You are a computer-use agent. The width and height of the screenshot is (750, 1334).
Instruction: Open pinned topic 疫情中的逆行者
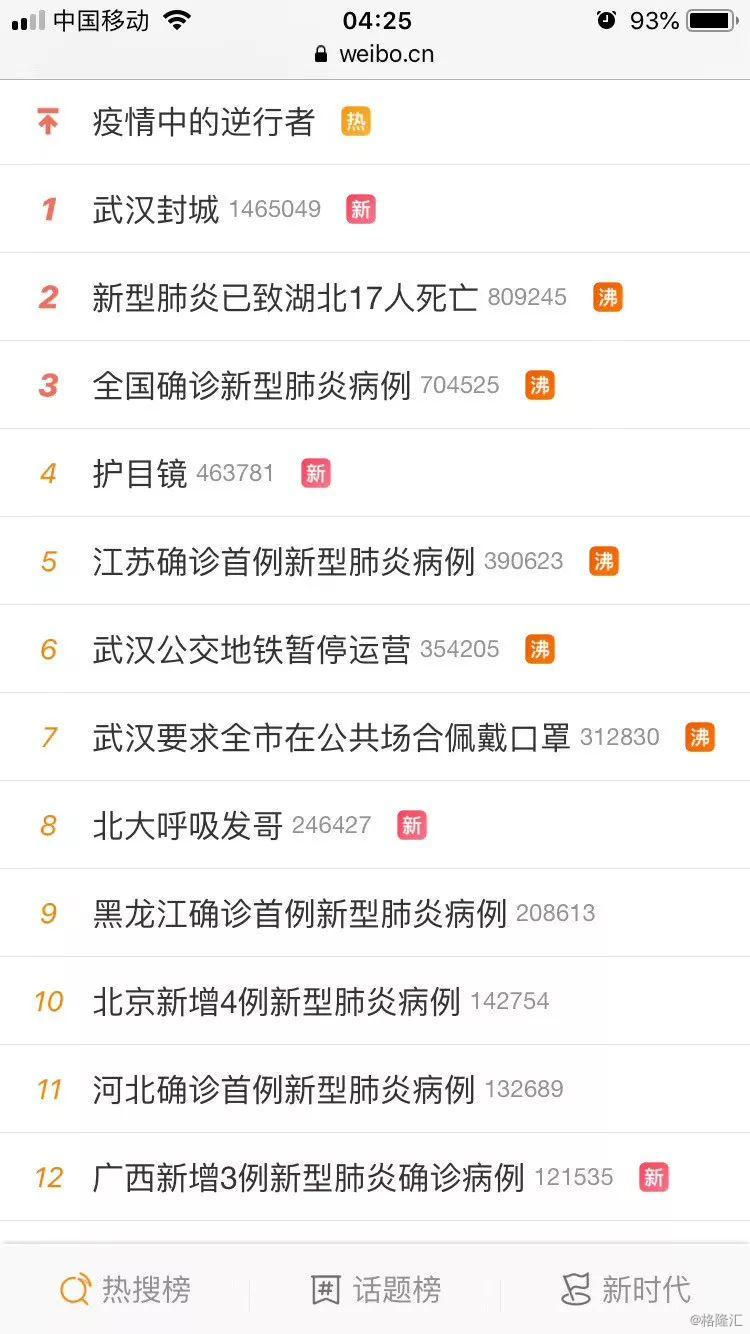[x=204, y=122]
